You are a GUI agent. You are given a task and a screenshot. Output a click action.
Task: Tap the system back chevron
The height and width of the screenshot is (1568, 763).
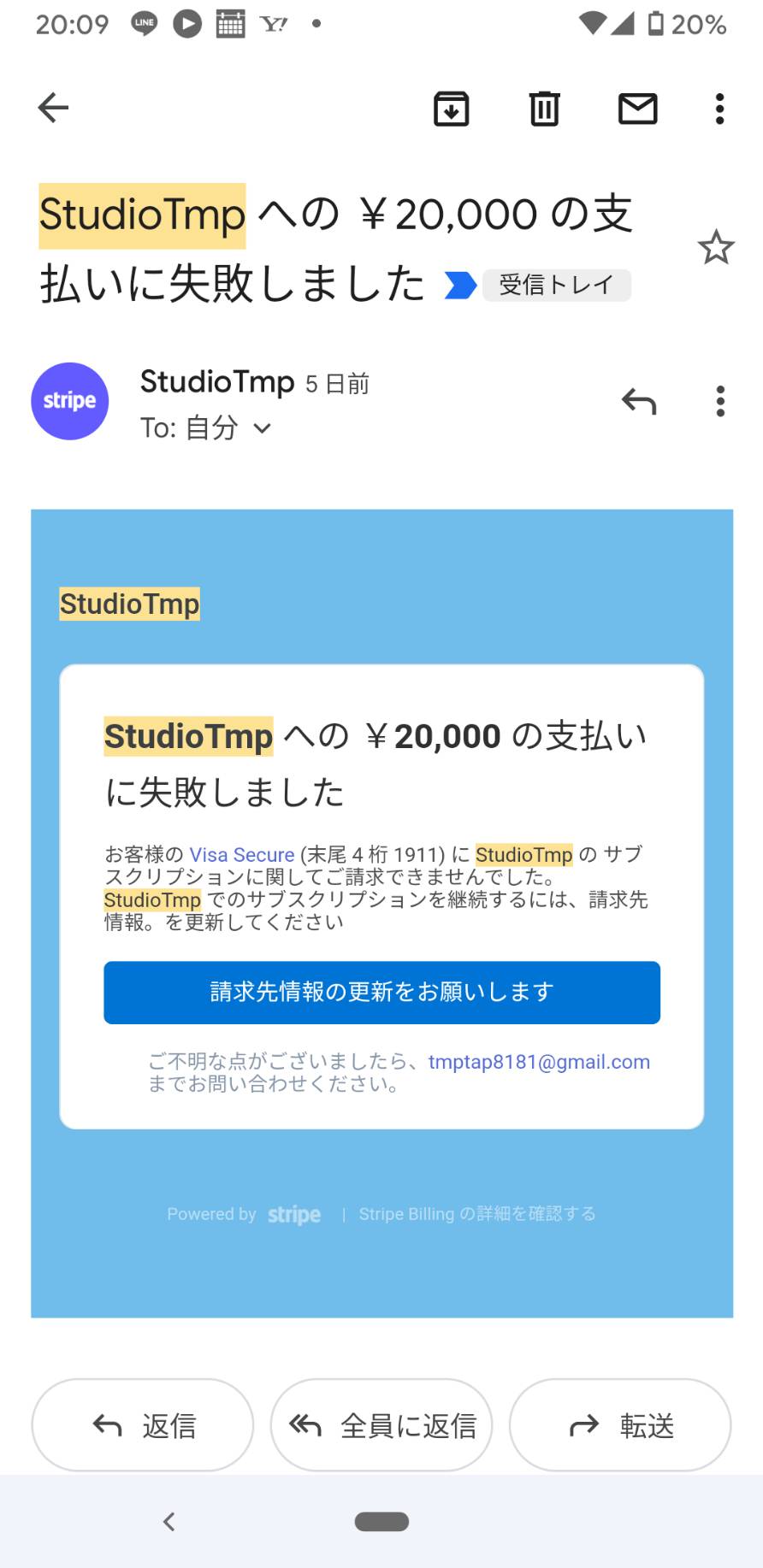169,1521
